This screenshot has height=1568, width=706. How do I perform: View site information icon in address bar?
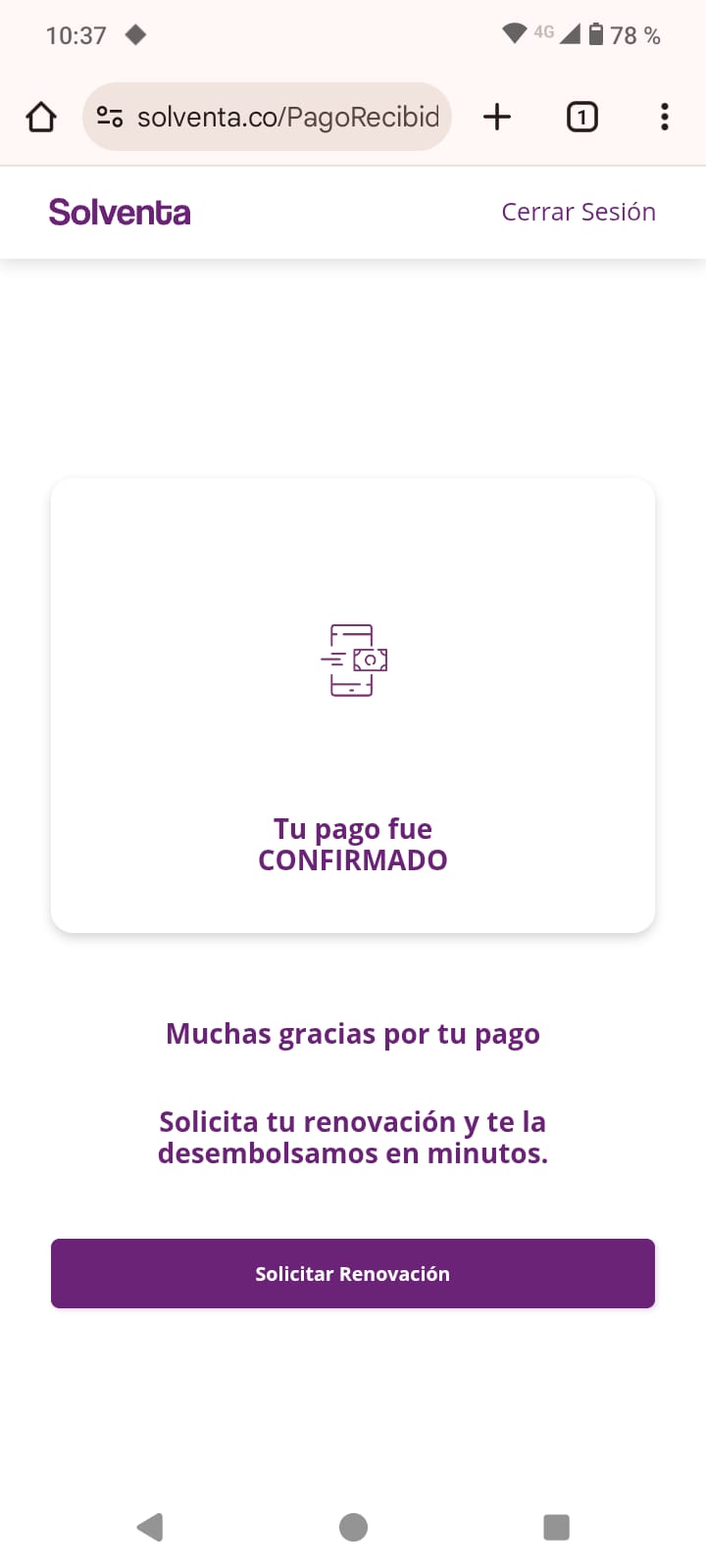(110, 118)
